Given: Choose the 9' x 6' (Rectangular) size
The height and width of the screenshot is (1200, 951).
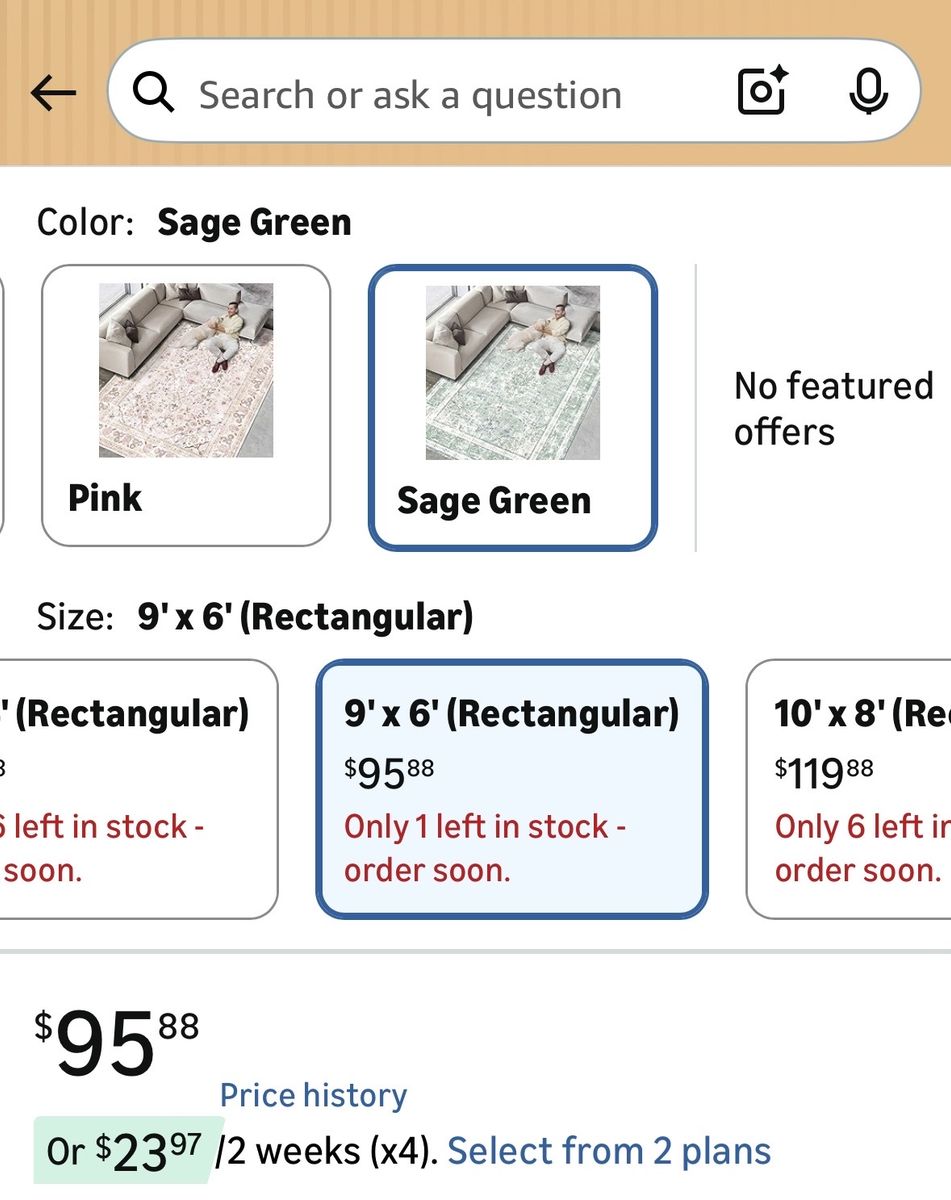Looking at the screenshot, I should pos(512,788).
